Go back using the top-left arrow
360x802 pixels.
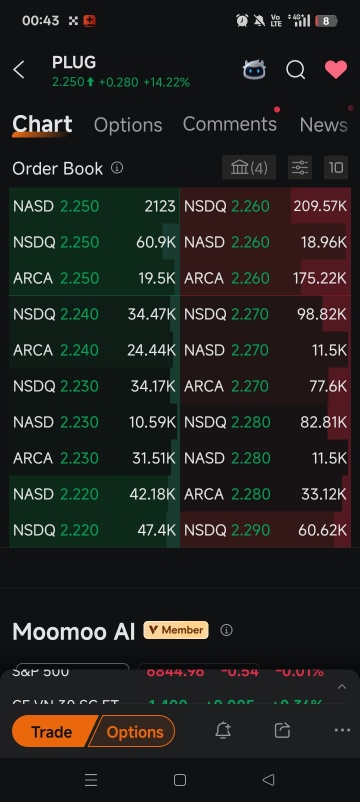[19, 70]
